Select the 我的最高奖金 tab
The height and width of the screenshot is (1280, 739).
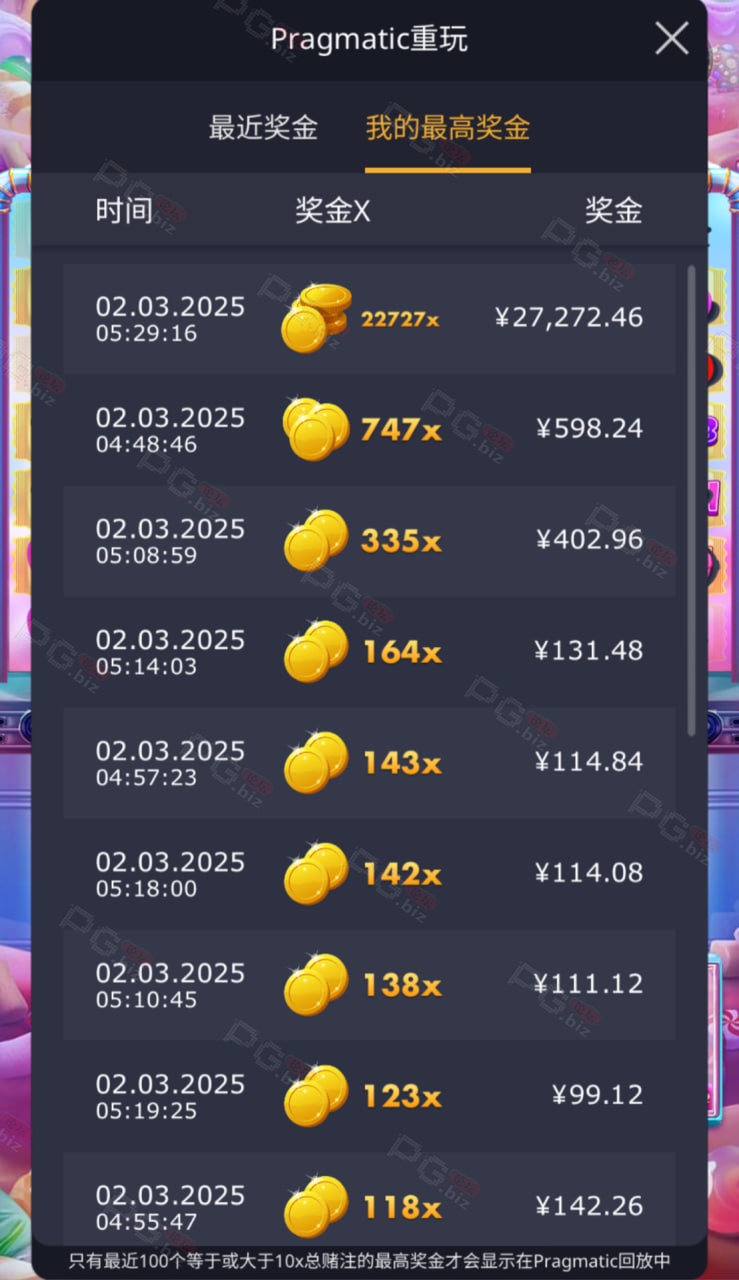[x=447, y=128]
